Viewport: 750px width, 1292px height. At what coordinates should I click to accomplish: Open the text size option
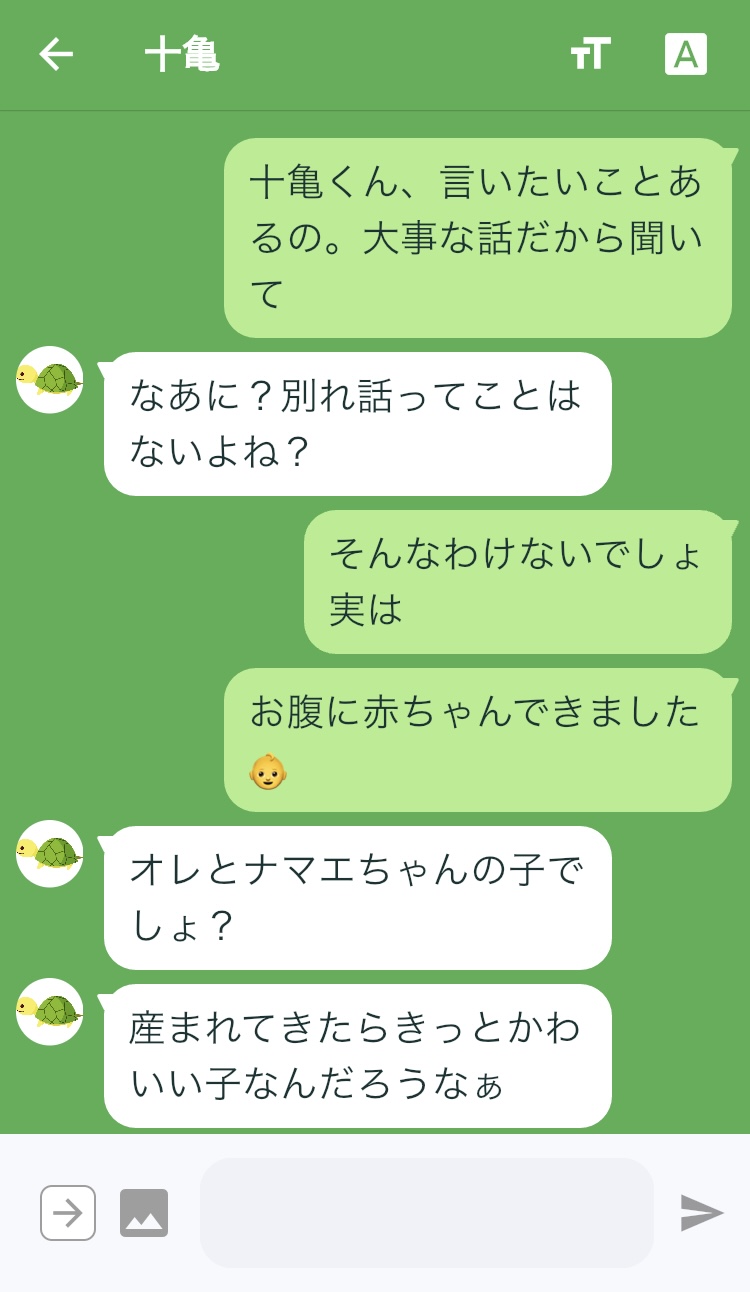coord(590,54)
